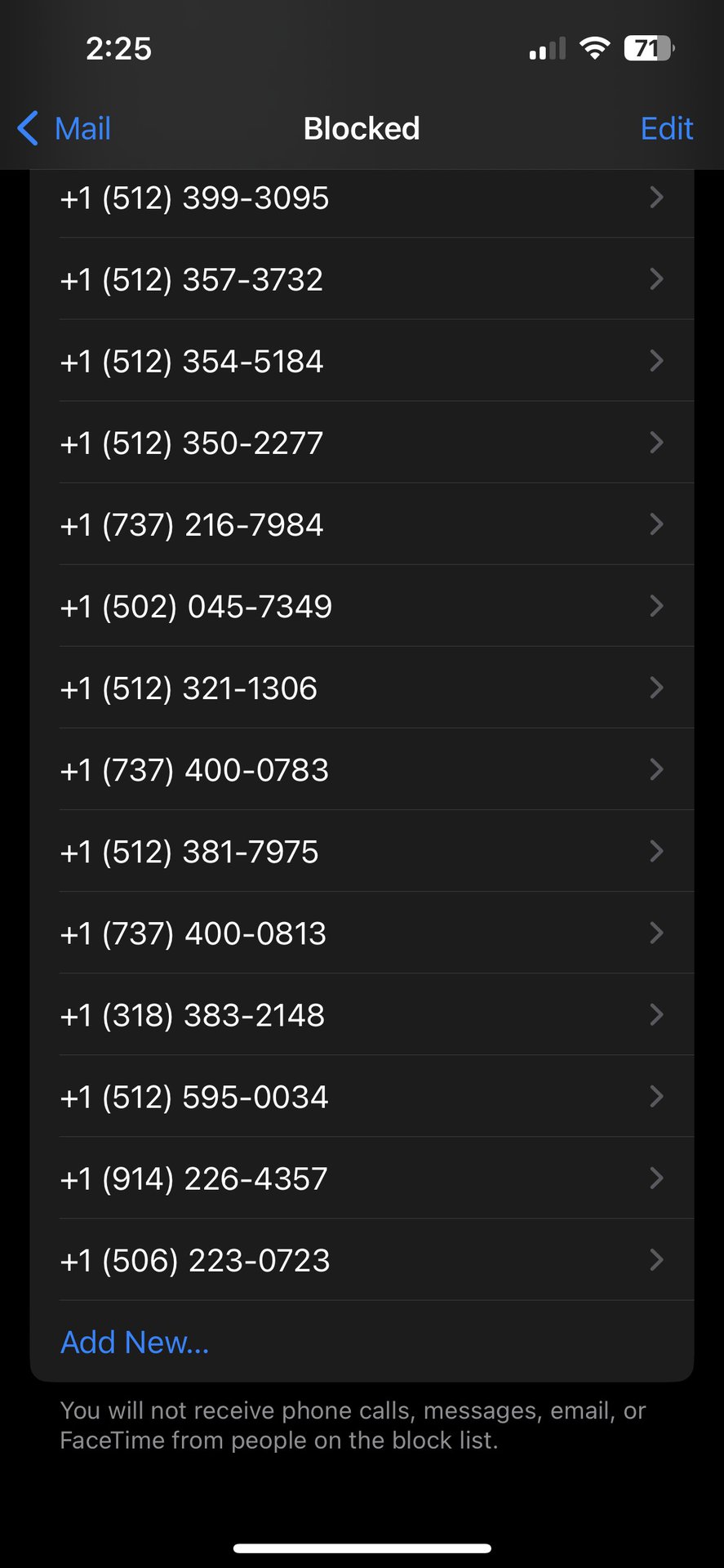The image size is (724, 1568).
Task: View details for +1 (512) 381-7975
Action: tap(362, 851)
